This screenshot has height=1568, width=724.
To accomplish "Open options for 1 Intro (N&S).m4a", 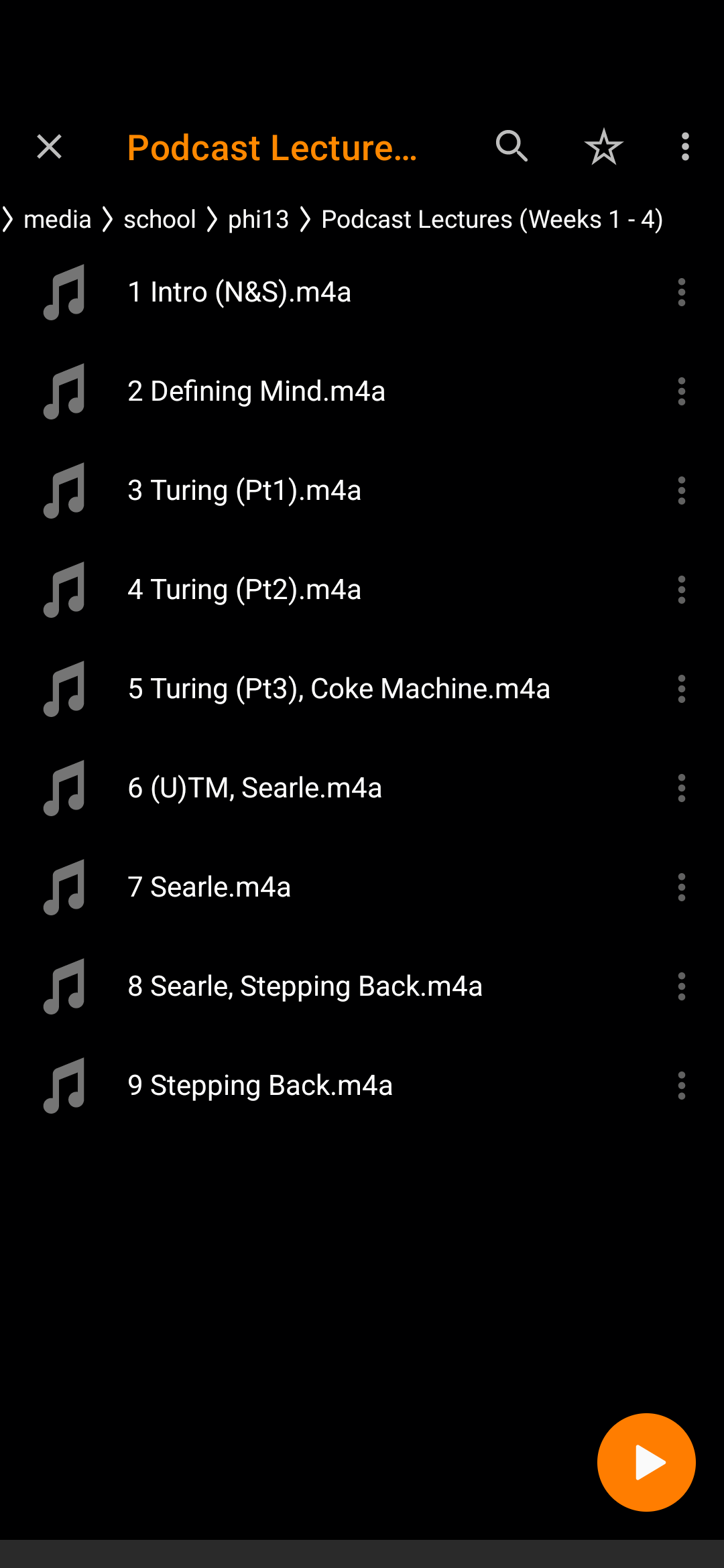I will pyautogui.click(x=681, y=292).
